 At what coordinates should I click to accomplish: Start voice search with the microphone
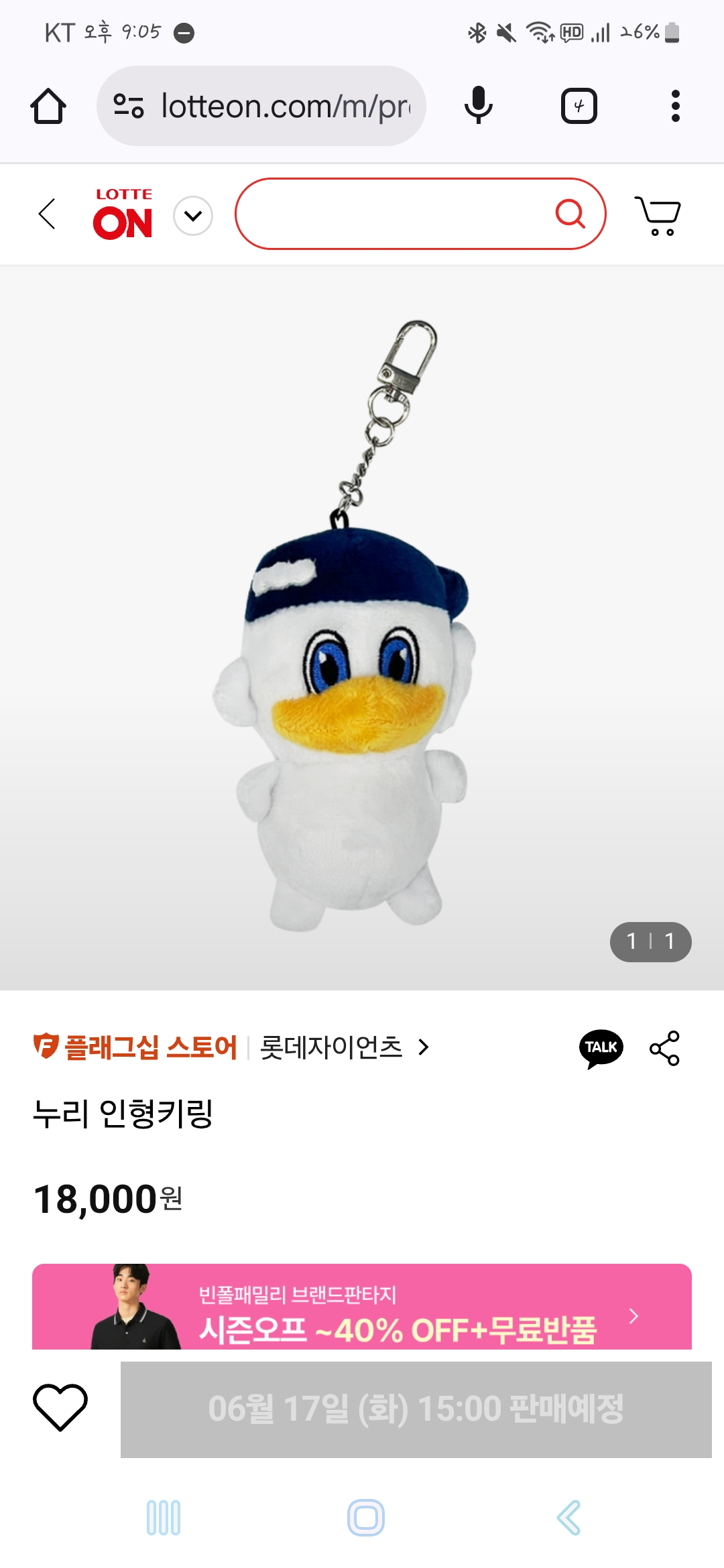(x=478, y=106)
